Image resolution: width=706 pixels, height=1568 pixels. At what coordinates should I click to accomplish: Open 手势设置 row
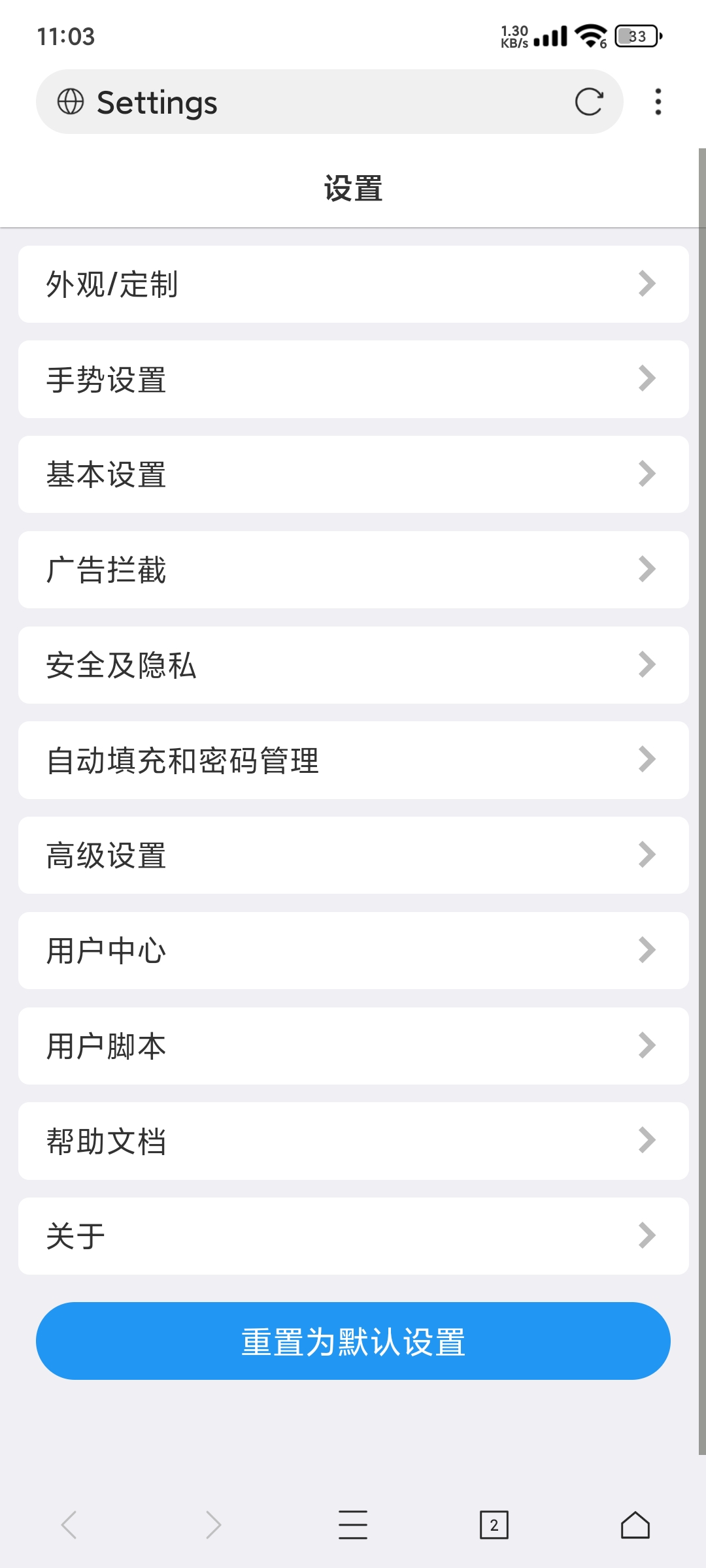point(353,380)
